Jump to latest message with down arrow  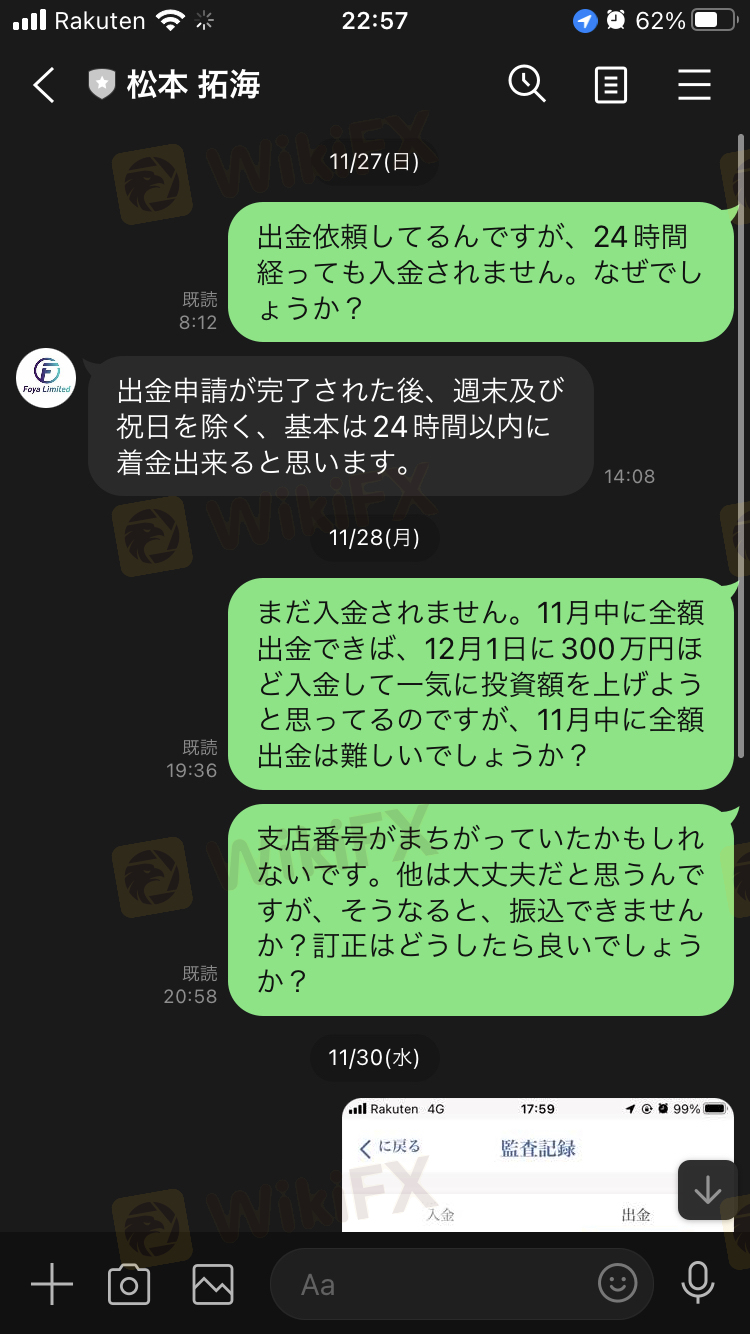[x=707, y=1190]
